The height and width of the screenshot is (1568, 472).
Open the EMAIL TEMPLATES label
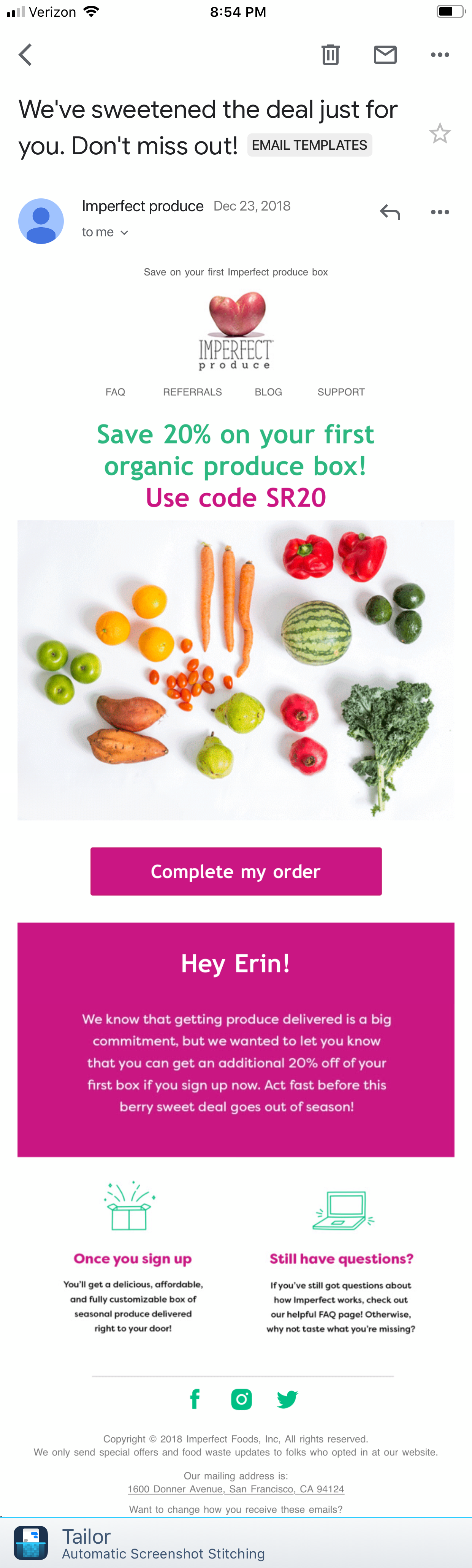pos(309,146)
